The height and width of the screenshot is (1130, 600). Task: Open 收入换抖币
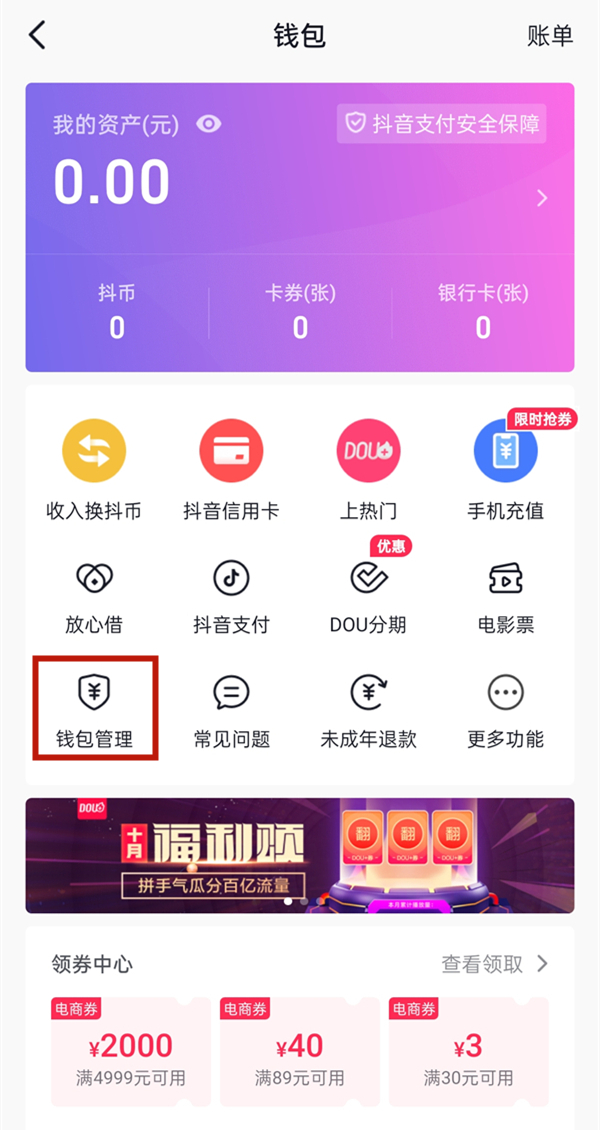(94, 470)
